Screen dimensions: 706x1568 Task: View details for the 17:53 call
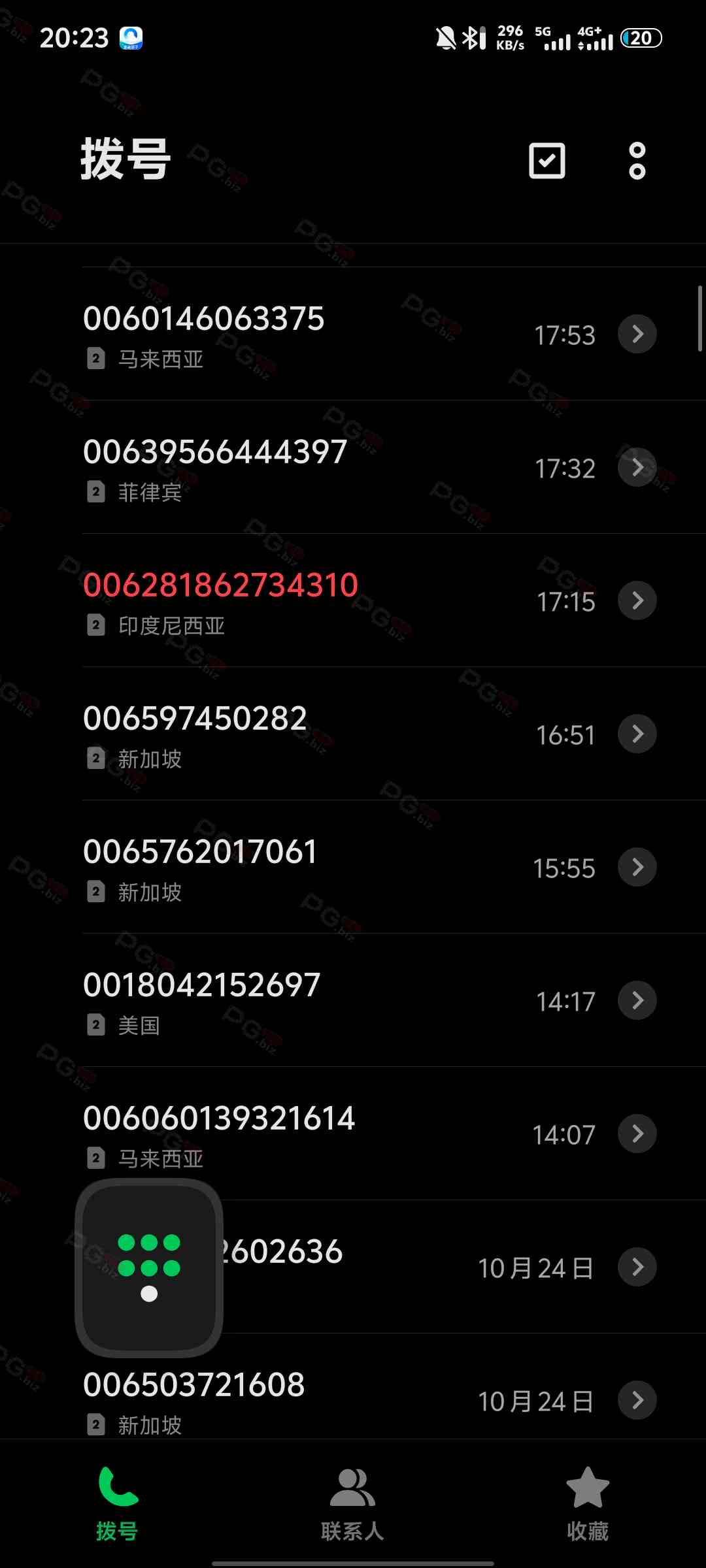(637, 334)
